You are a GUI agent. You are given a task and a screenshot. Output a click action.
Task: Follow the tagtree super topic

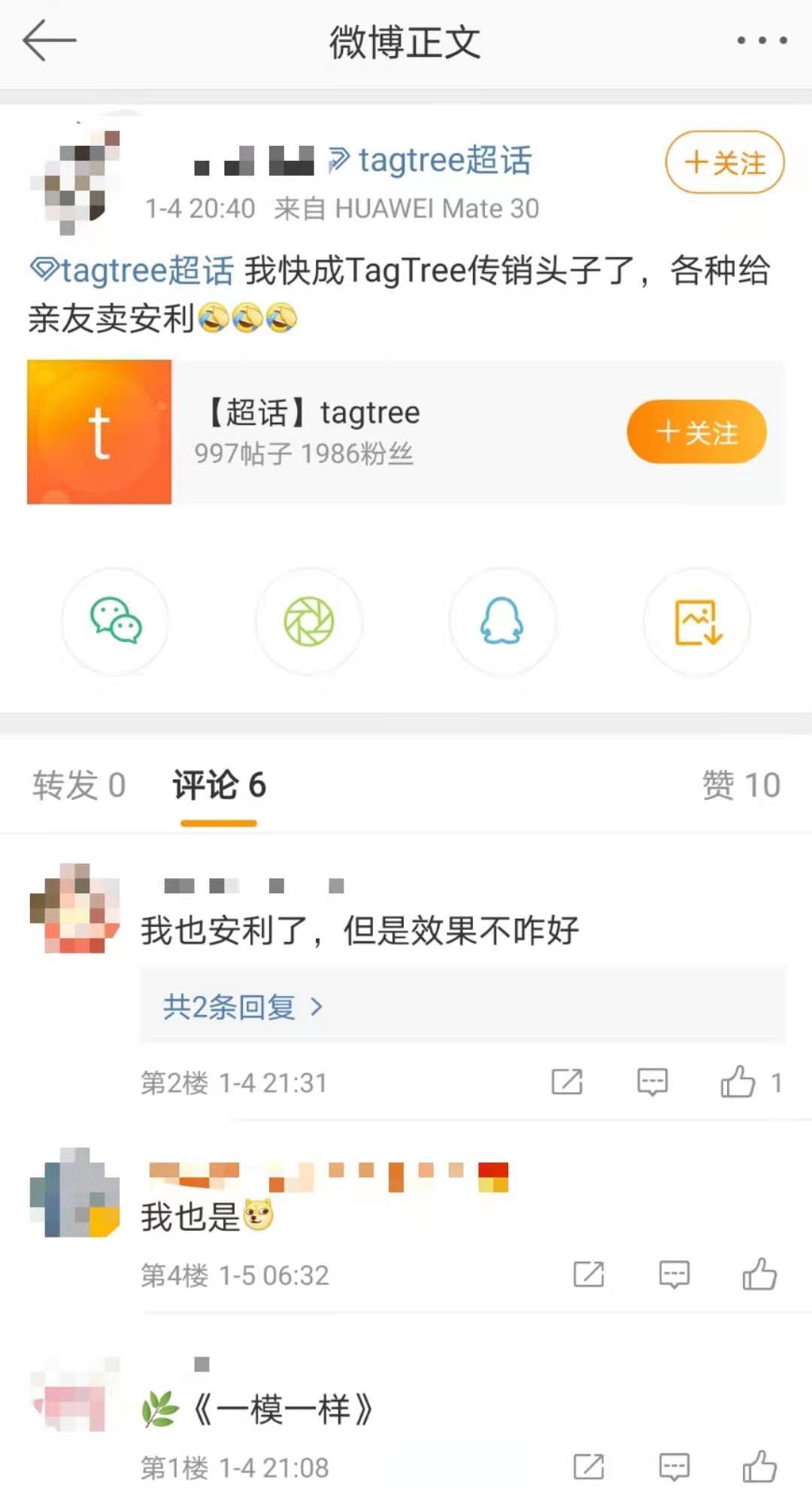coord(696,432)
